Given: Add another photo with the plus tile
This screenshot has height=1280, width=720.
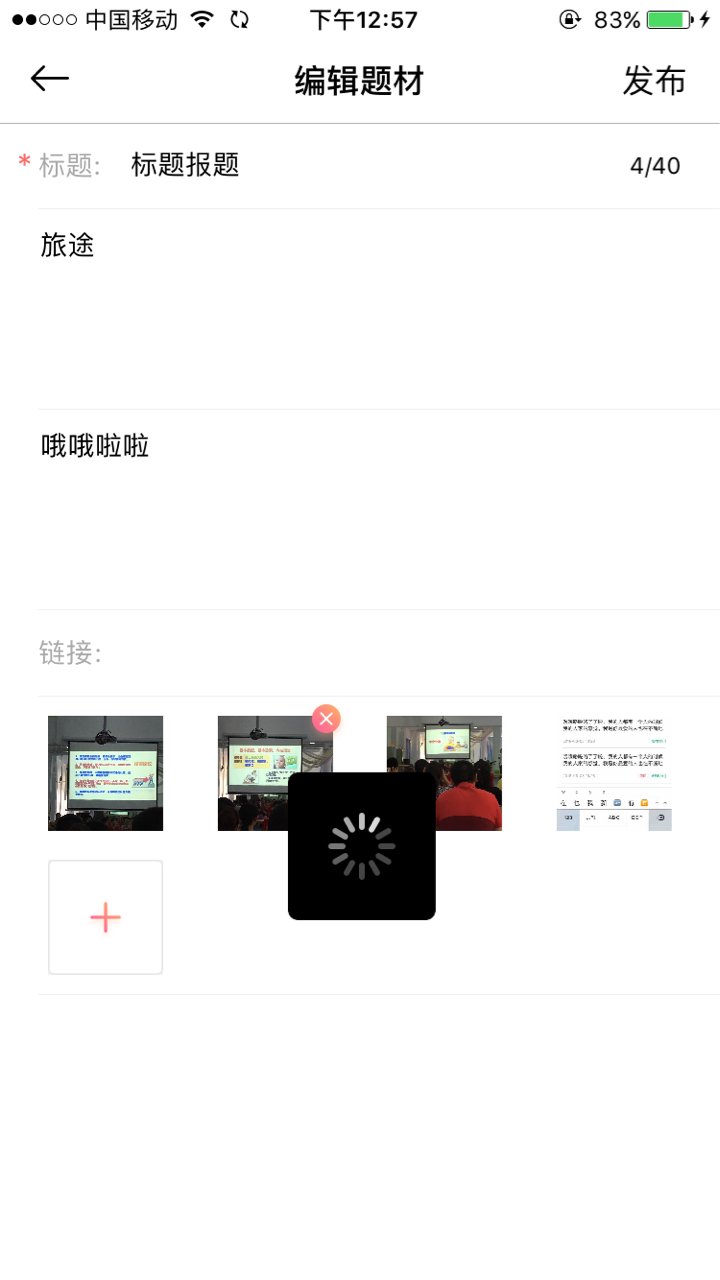Looking at the screenshot, I should click(x=105, y=917).
